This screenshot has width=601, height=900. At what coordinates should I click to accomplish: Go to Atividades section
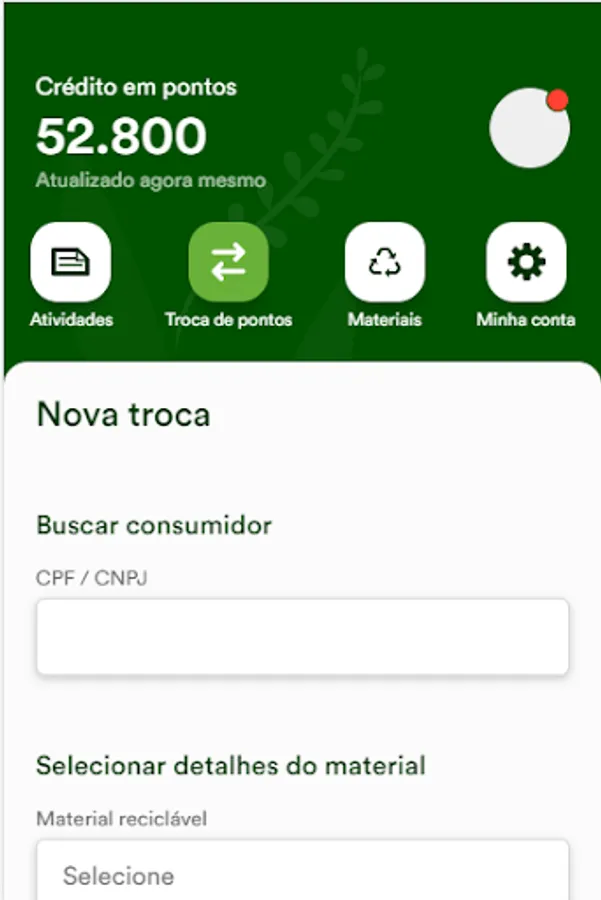(71, 263)
